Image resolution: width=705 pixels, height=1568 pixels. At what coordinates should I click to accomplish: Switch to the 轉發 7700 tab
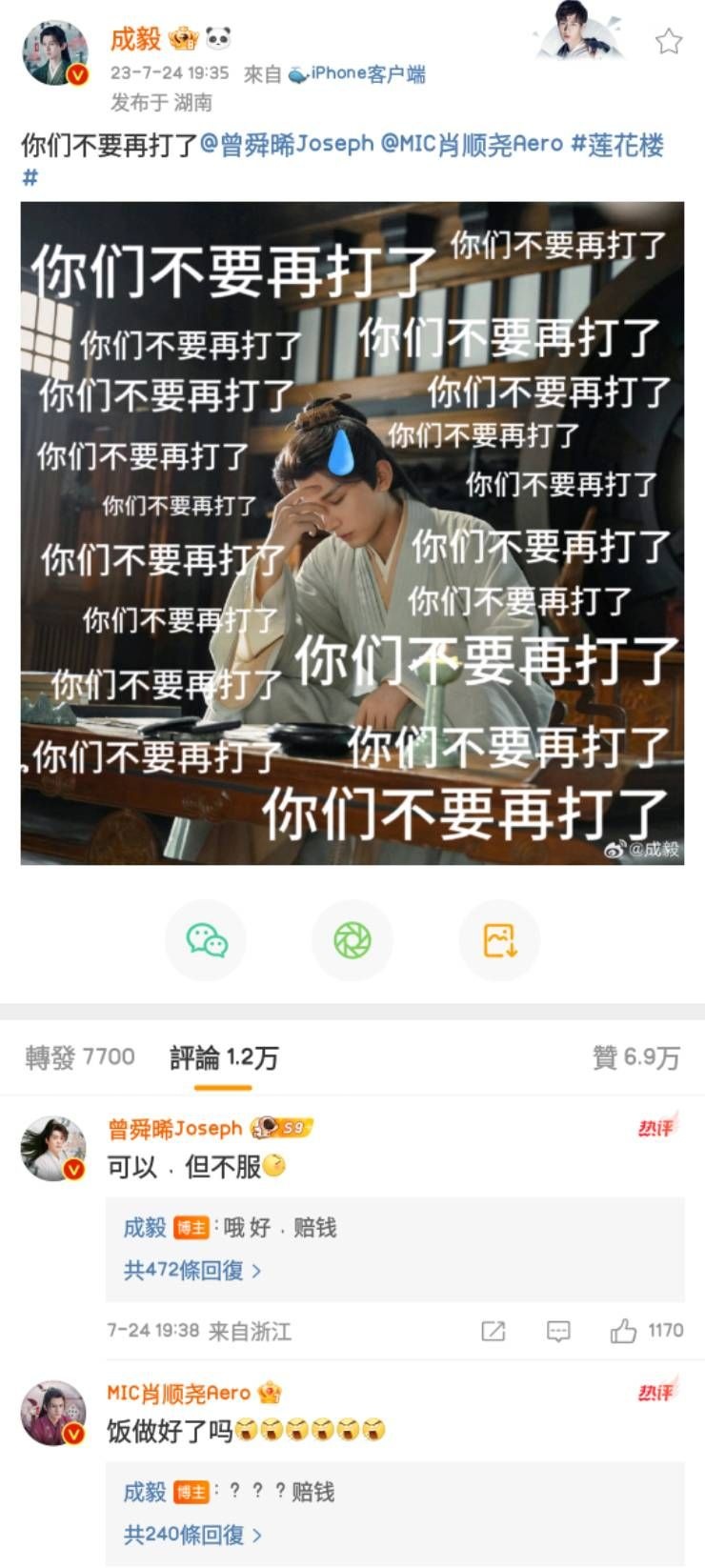pos(80,1056)
